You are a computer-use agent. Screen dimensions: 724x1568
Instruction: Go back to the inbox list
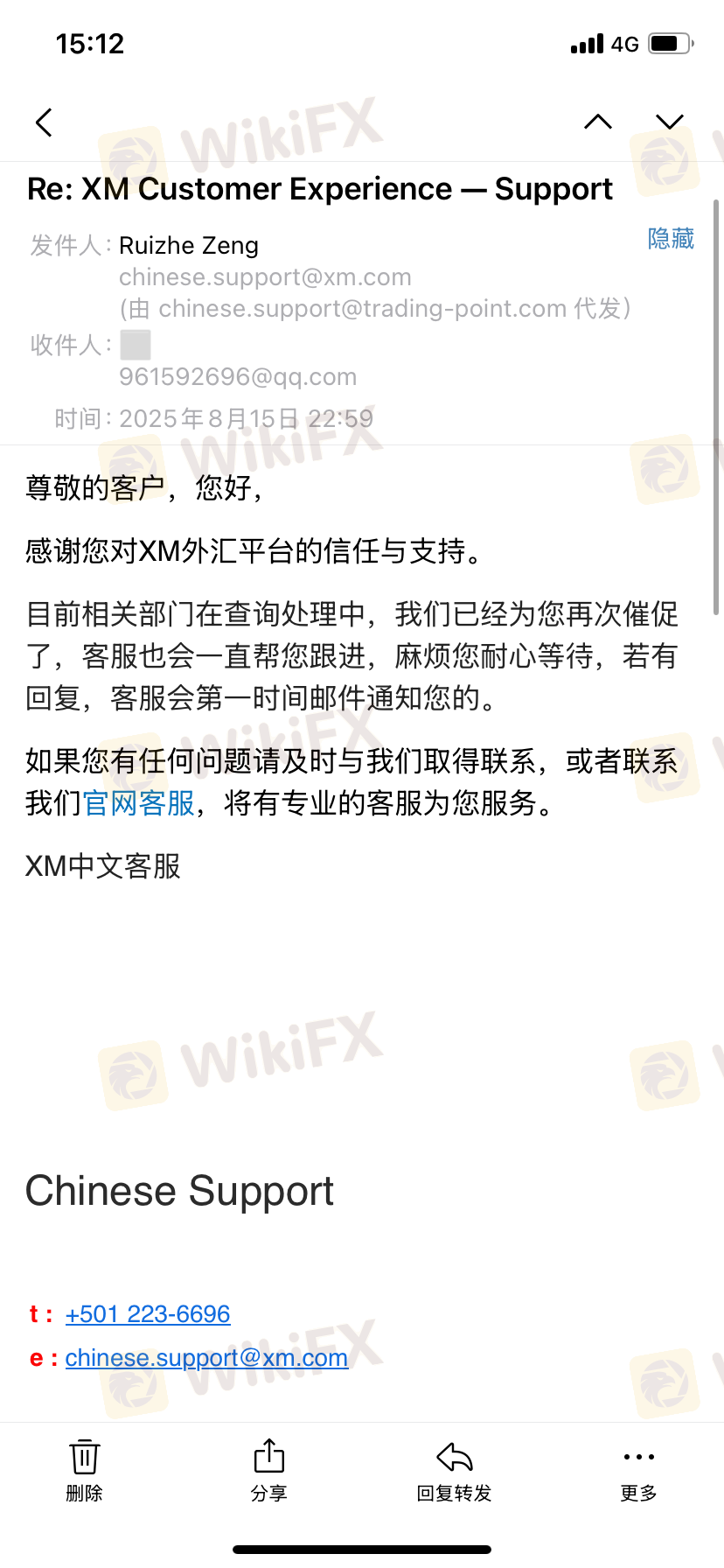pyautogui.click(x=44, y=122)
